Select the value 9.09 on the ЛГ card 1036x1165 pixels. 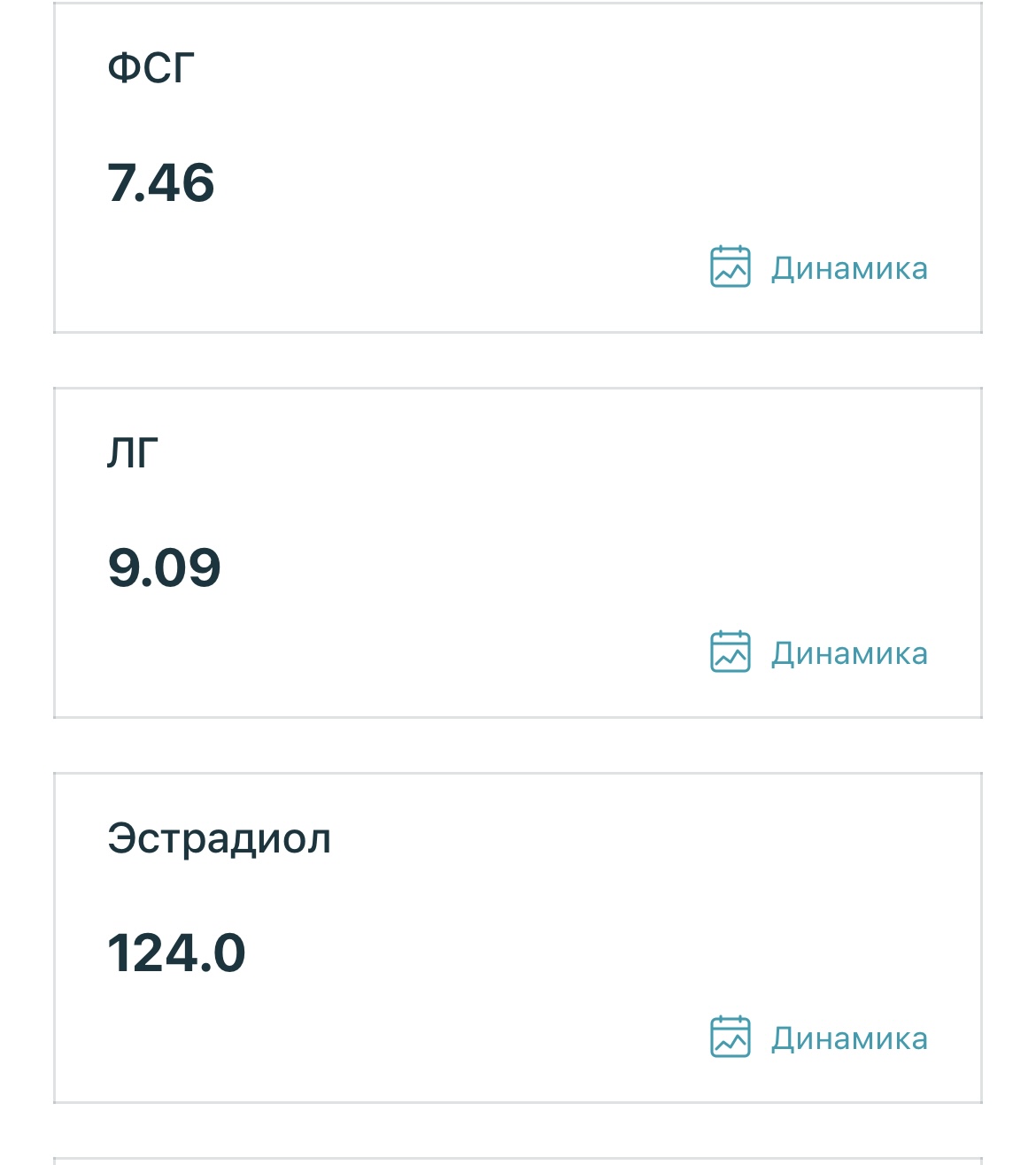[165, 567]
